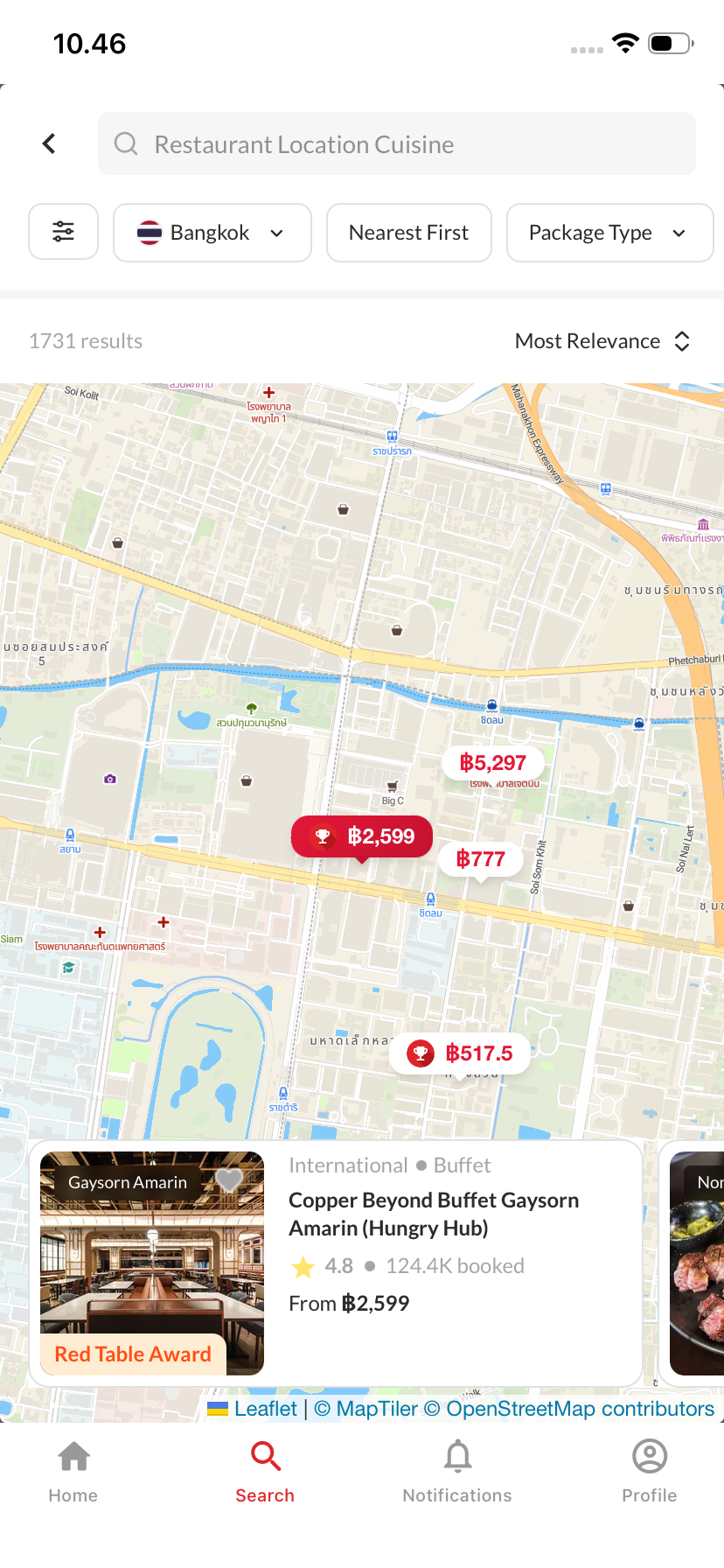724x1568 pixels.
Task: Go back using the back arrow
Action: click(x=50, y=143)
